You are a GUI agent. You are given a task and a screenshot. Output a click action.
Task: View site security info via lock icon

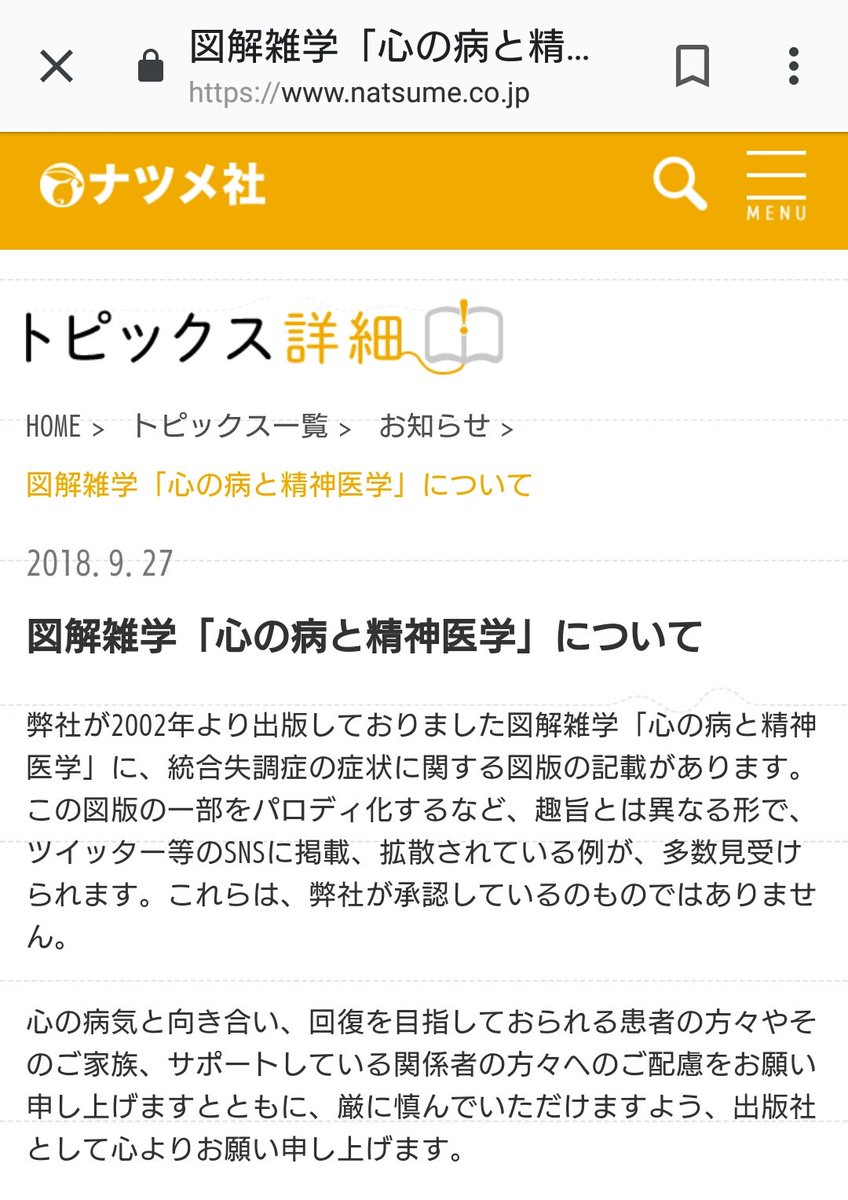click(150, 69)
